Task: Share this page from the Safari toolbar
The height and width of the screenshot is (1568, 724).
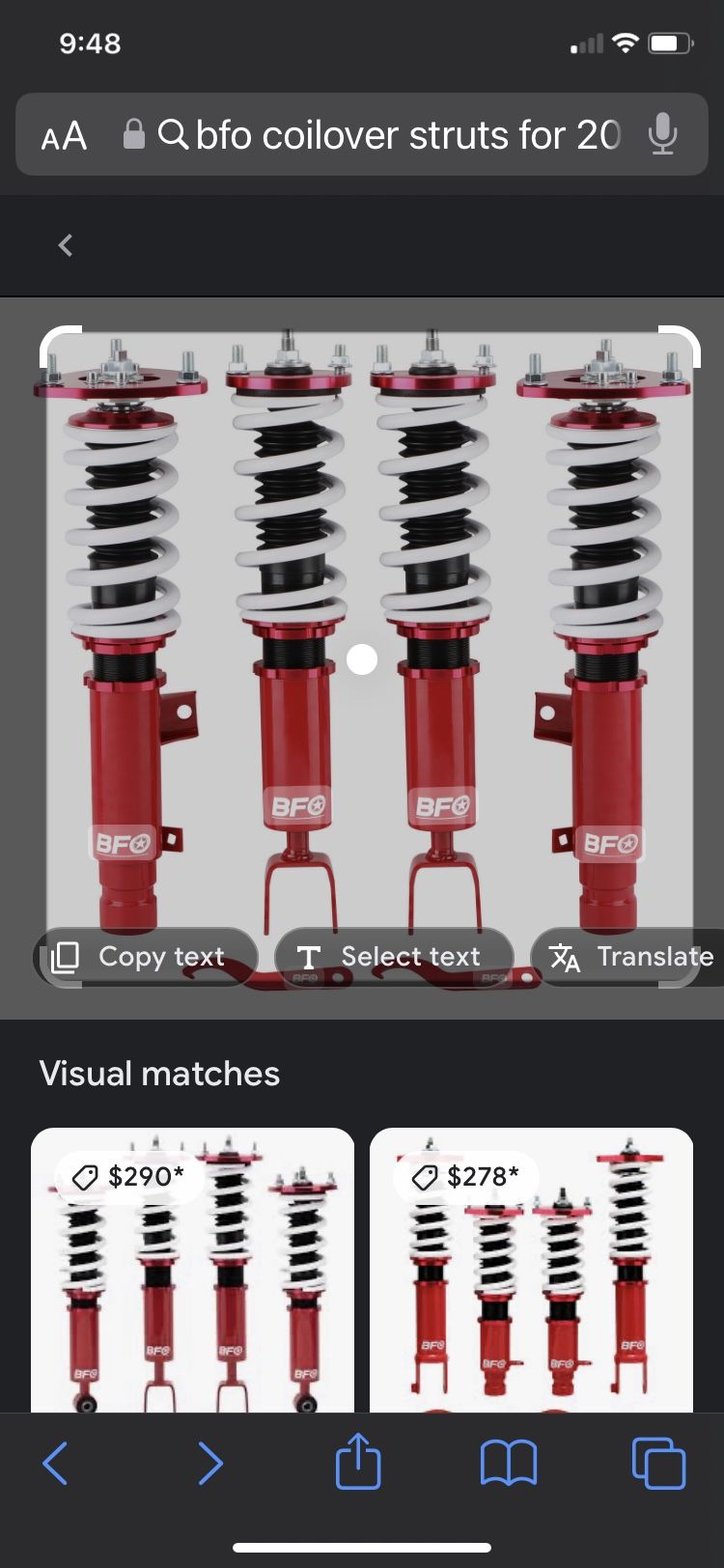Action: point(358,1461)
